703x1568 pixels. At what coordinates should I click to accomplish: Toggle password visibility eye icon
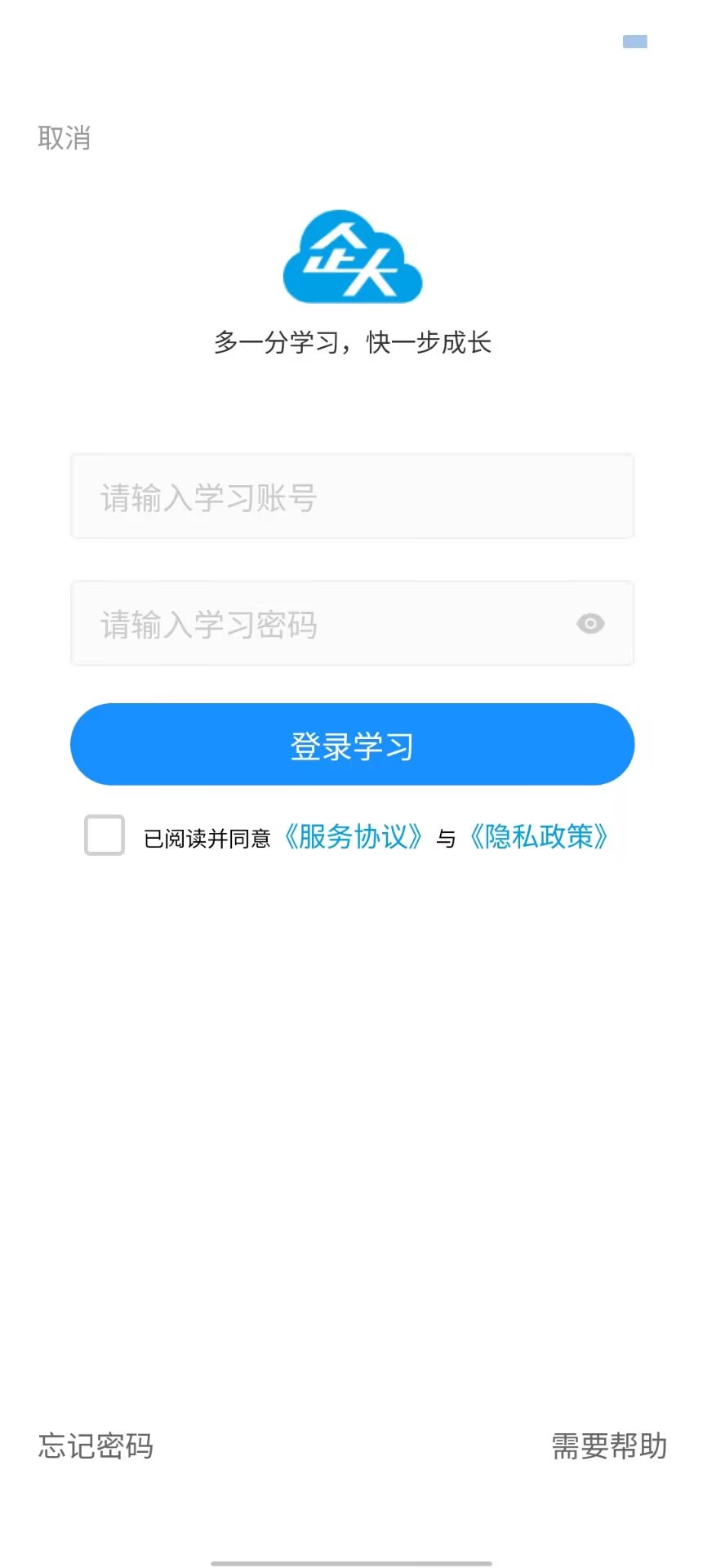(x=590, y=624)
